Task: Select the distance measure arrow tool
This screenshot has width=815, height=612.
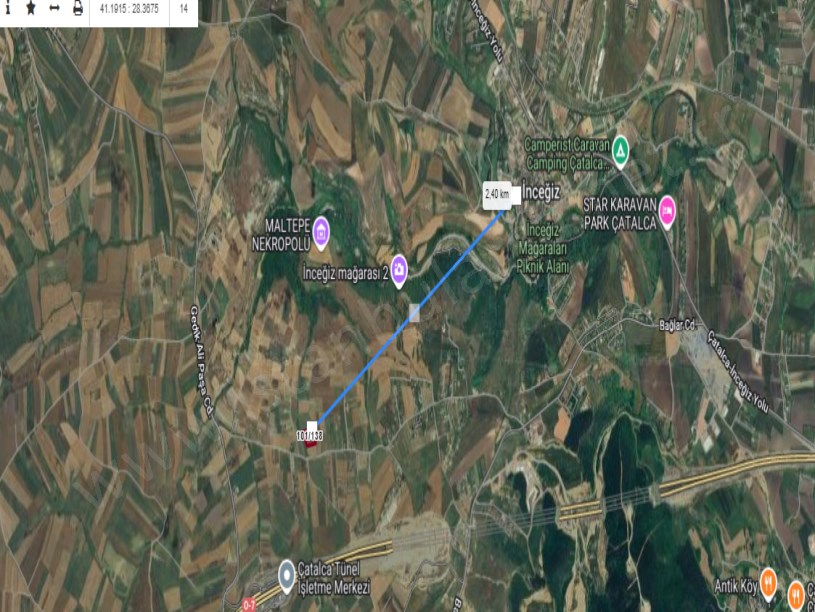Action: pos(54,8)
